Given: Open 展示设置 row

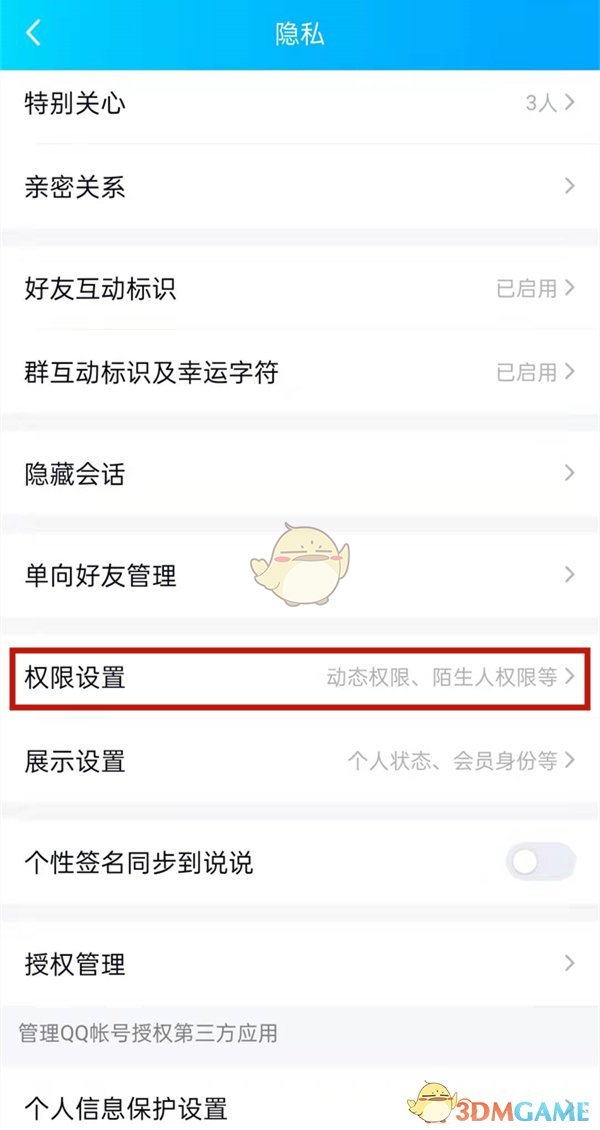Looking at the screenshot, I should pyautogui.click(x=300, y=761).
